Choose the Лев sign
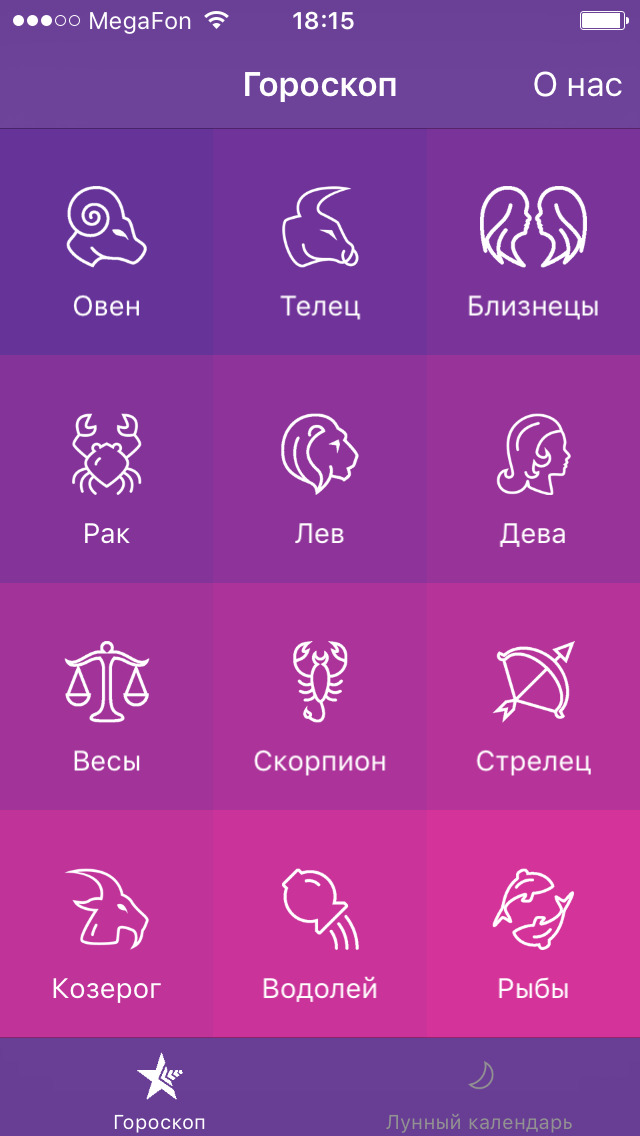Image resolution: width=640 pixels, height=1136 pixels. 320,470
